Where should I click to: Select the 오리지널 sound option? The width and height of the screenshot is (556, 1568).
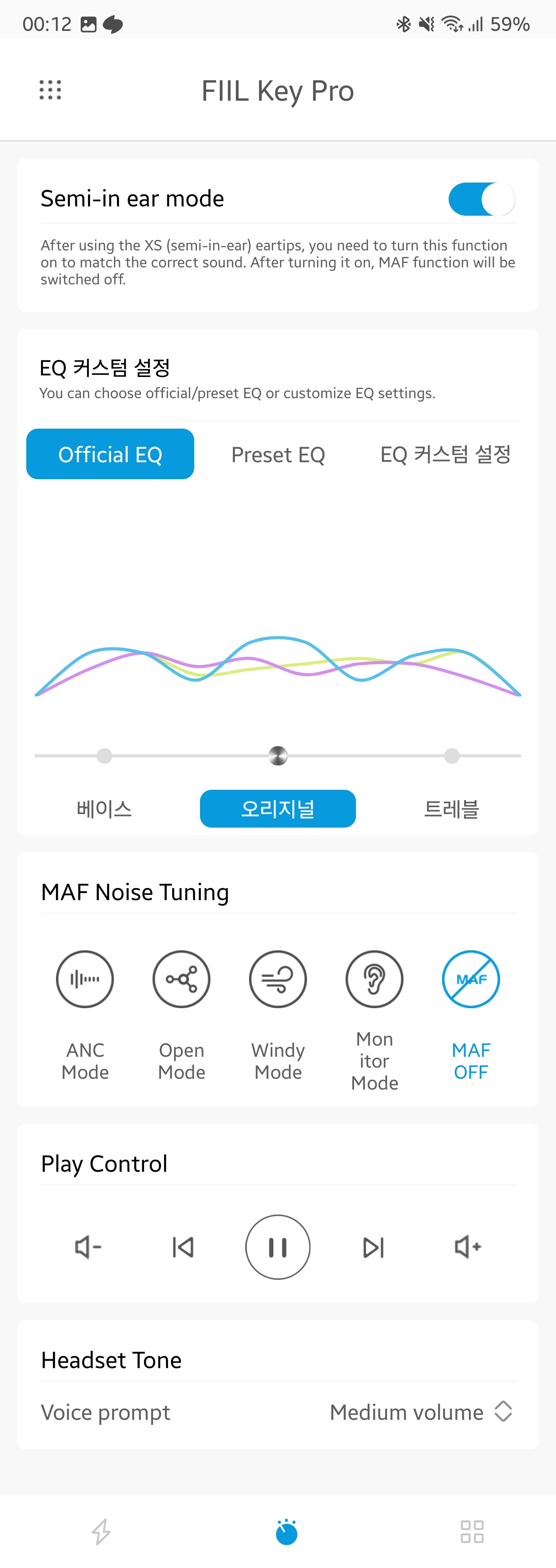point(278,808)
